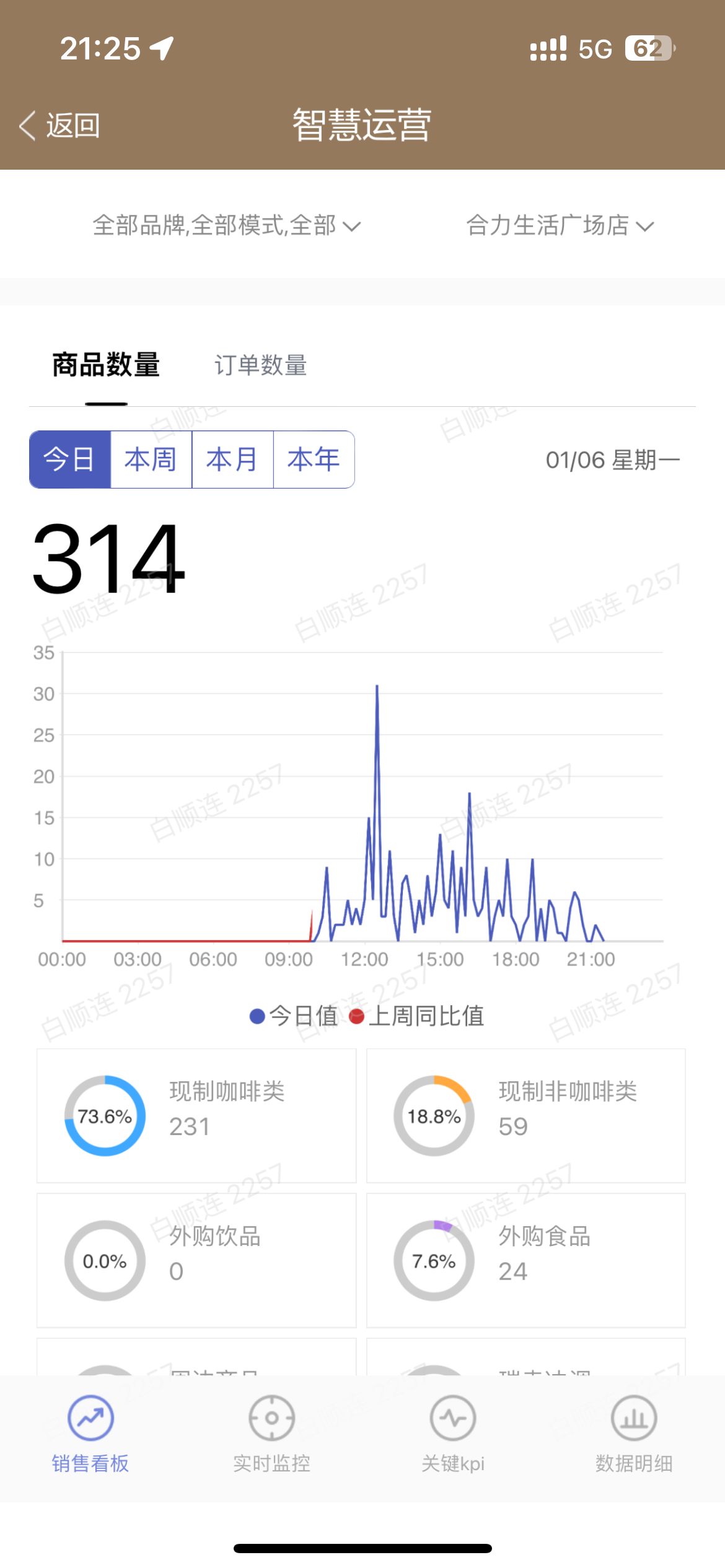Open the 外购食品 category card

click(x=525, y=1260)
